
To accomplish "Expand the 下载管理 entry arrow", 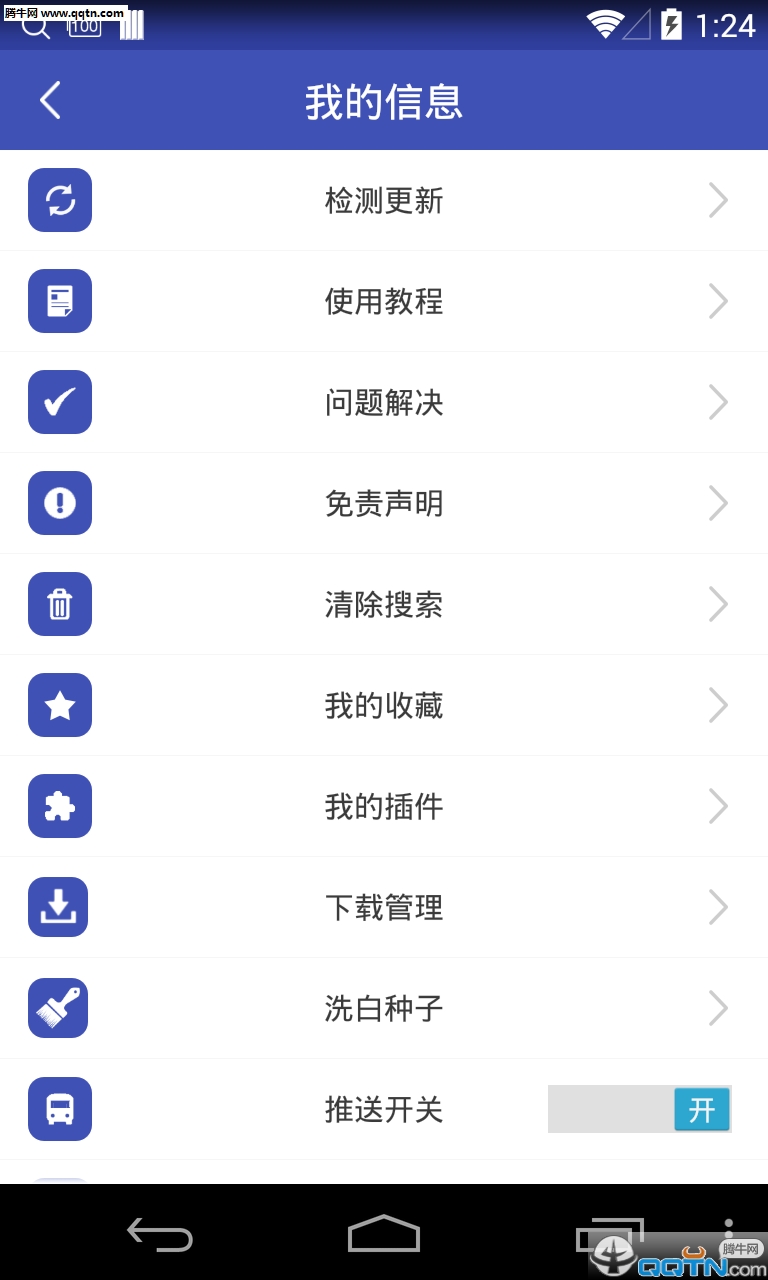I will coord(718,907).
